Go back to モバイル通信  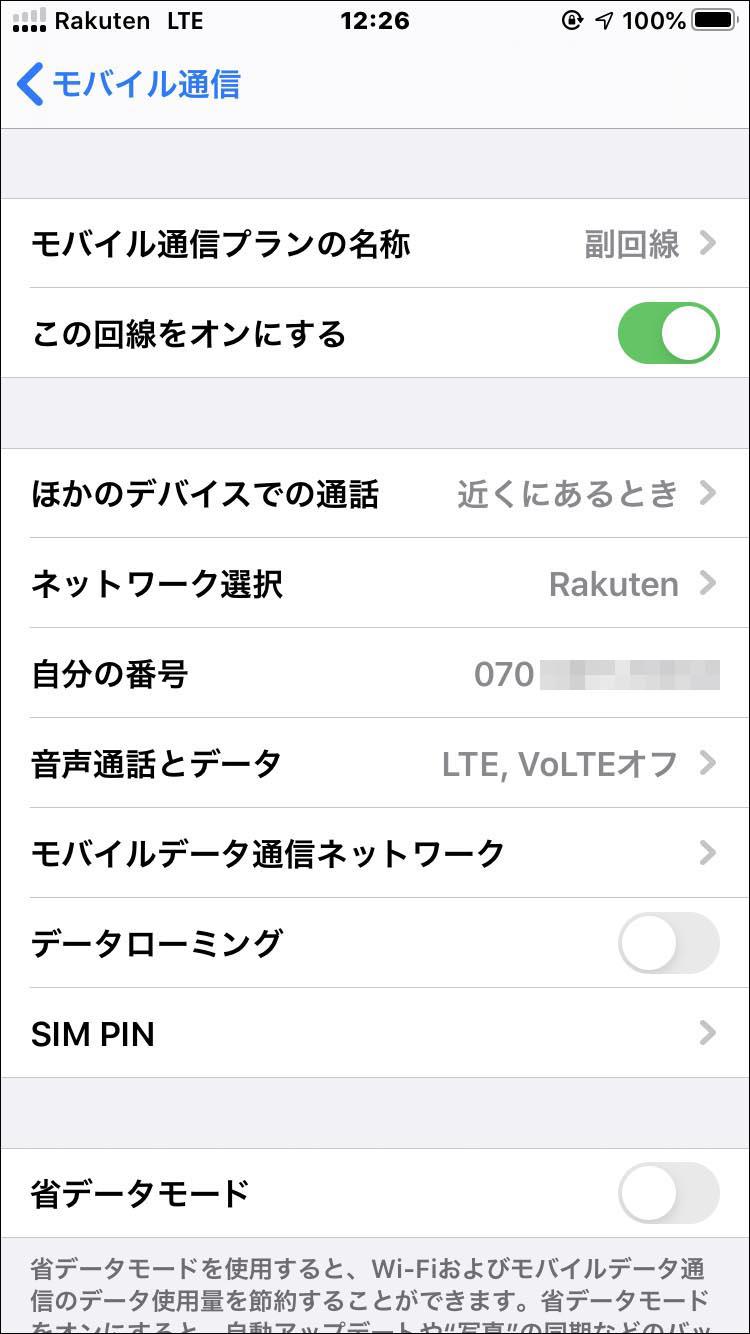coord(130,84)
